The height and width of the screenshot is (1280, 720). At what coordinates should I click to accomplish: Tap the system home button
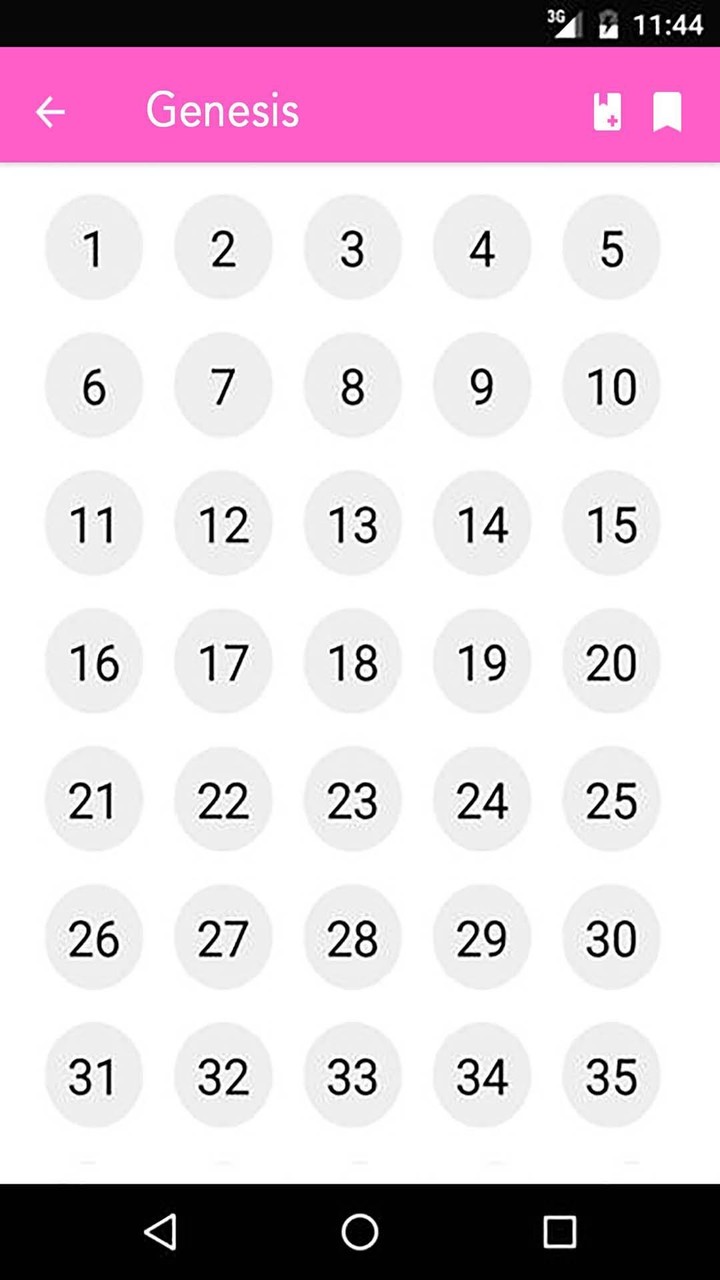[x=360, y=1232]
